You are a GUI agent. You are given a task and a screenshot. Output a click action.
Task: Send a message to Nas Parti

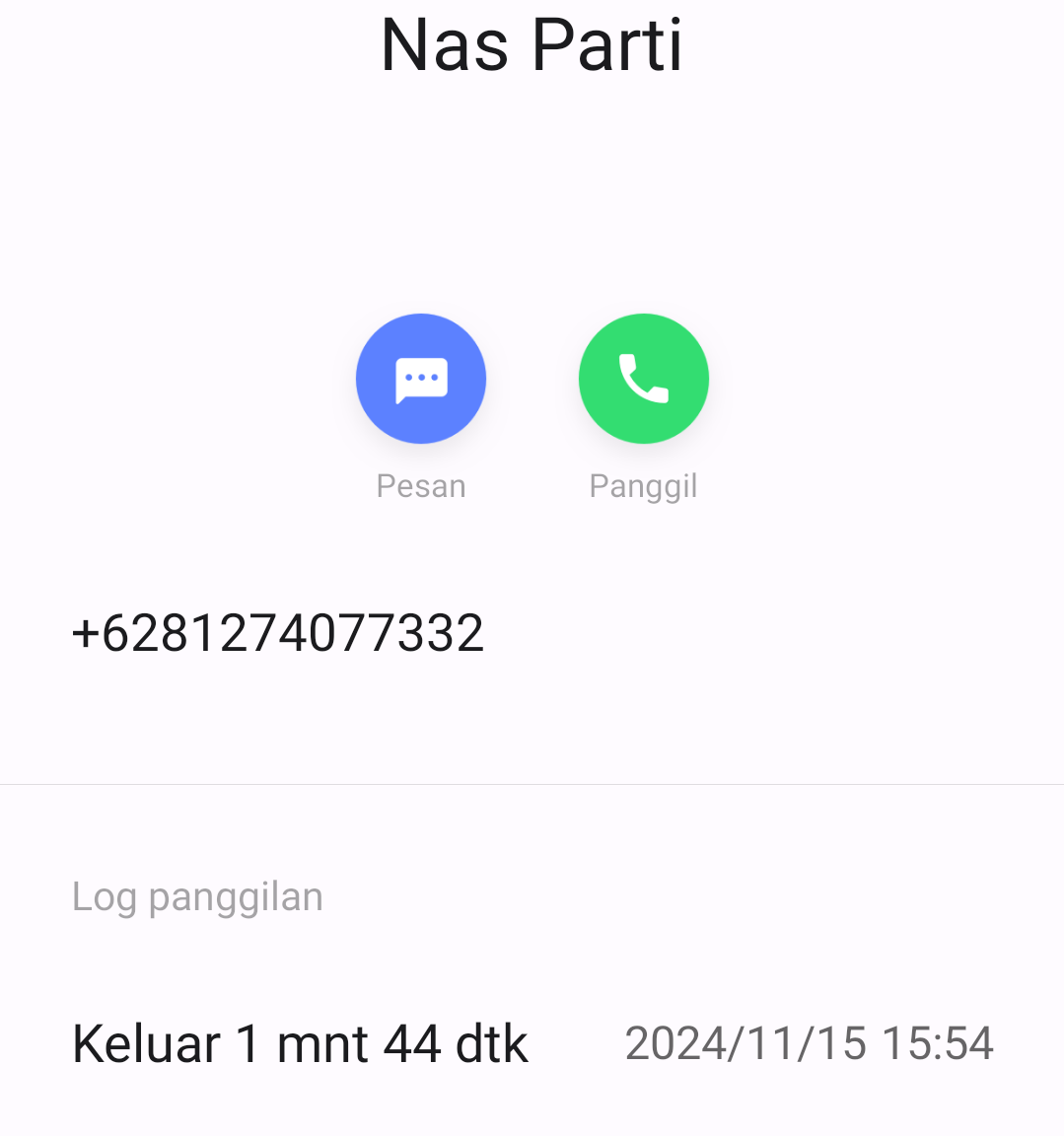click(421, 379)
